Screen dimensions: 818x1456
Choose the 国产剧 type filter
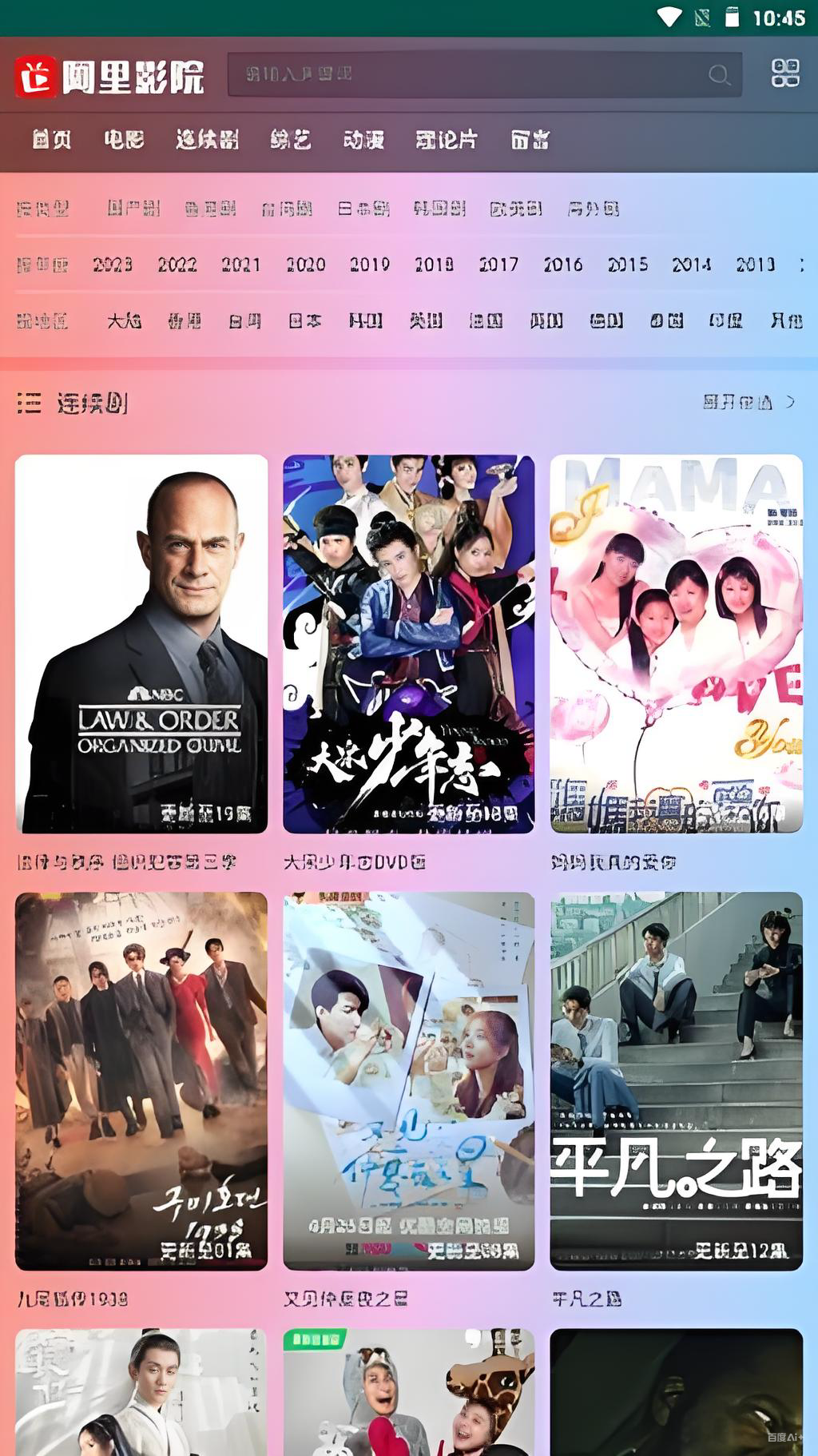[133, 209]
